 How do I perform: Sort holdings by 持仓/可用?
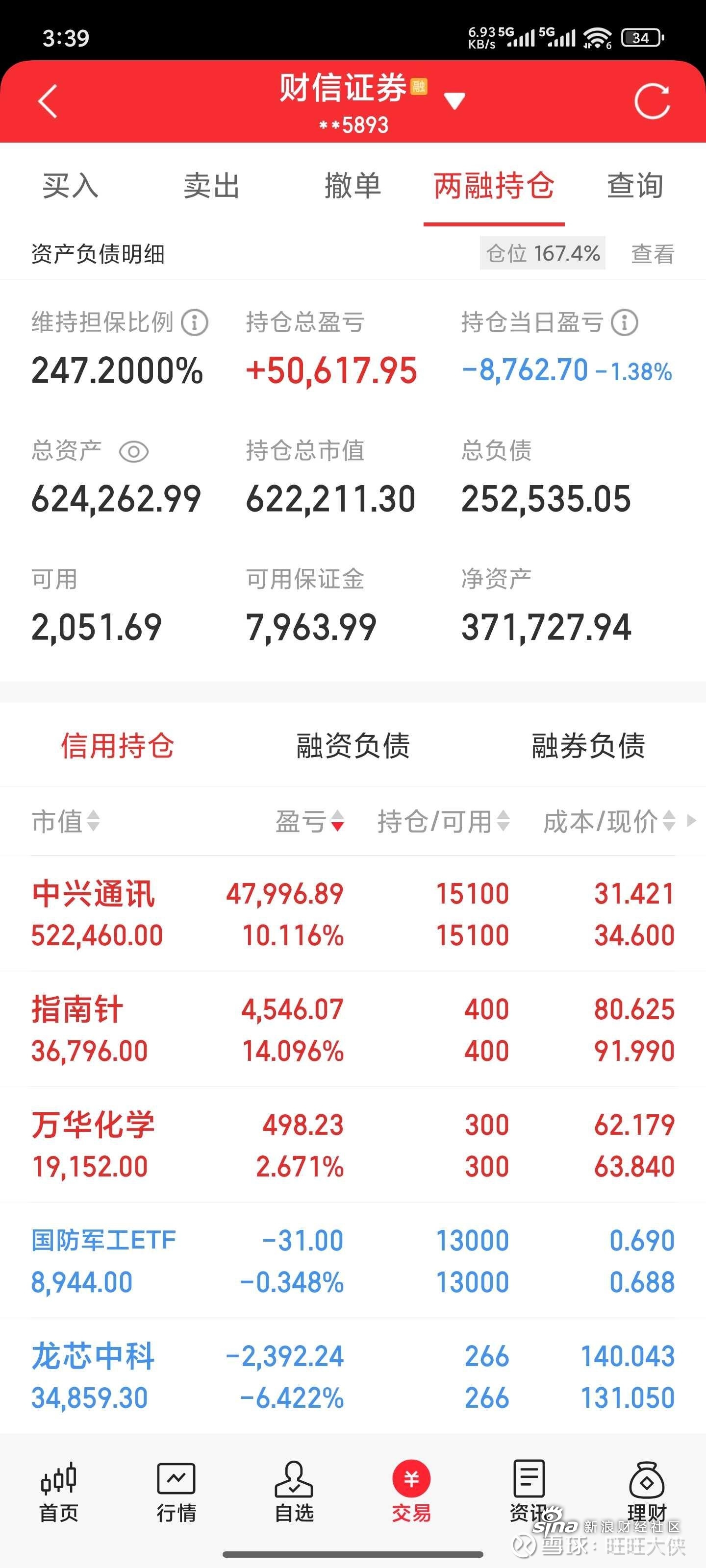pyautogui.click(x=444, y=821)
